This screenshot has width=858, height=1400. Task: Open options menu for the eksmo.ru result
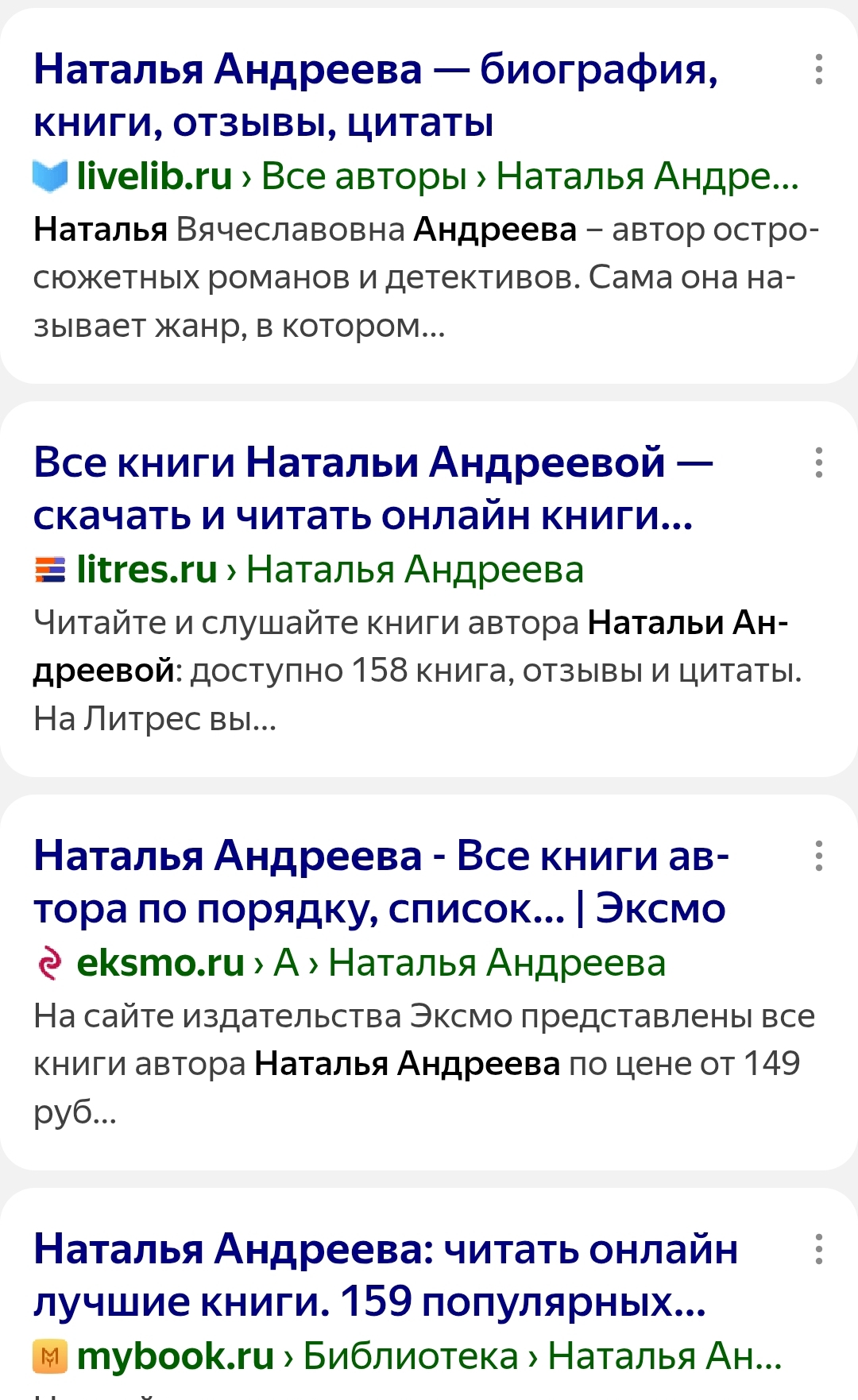818,856
